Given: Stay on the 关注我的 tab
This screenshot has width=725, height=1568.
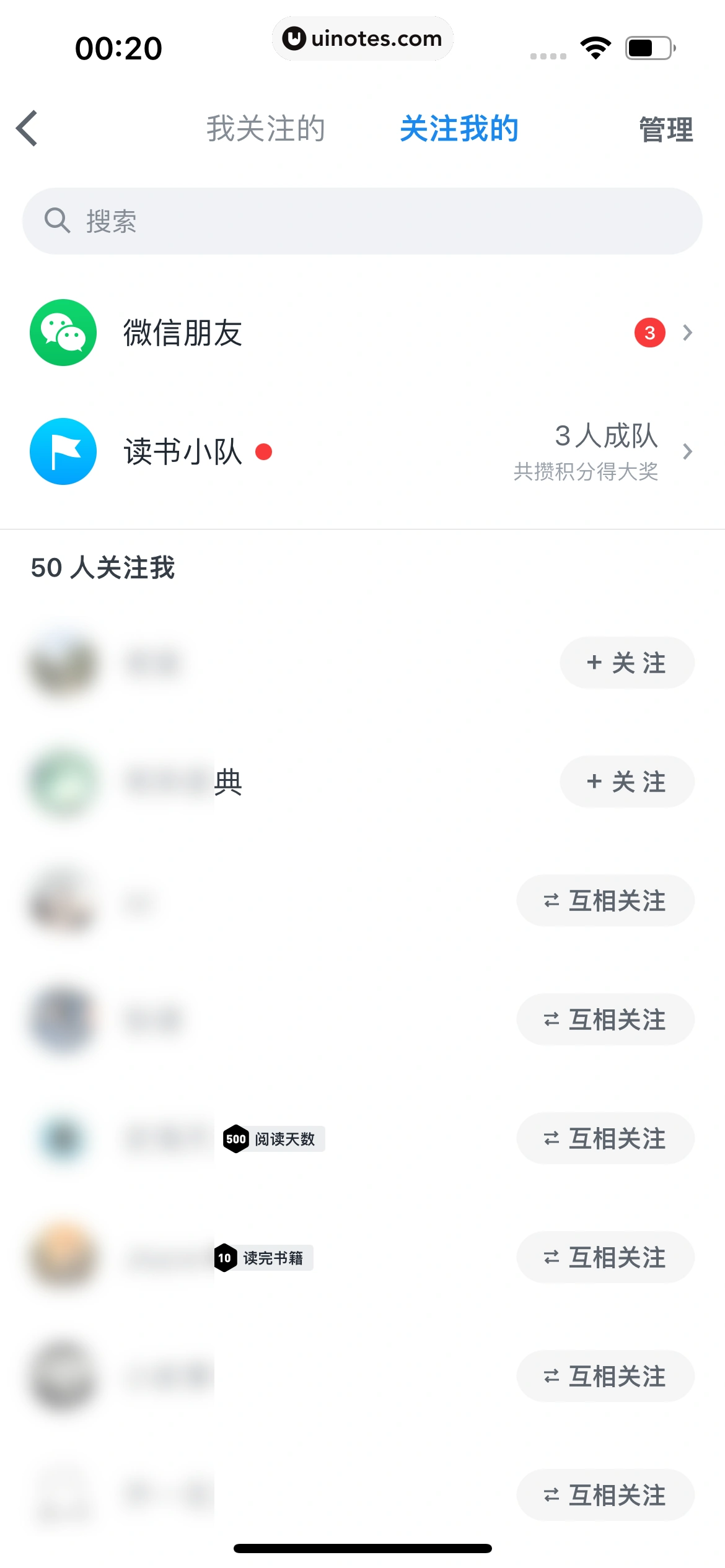Looking at the screenshot, I should [x=460, y=129].
